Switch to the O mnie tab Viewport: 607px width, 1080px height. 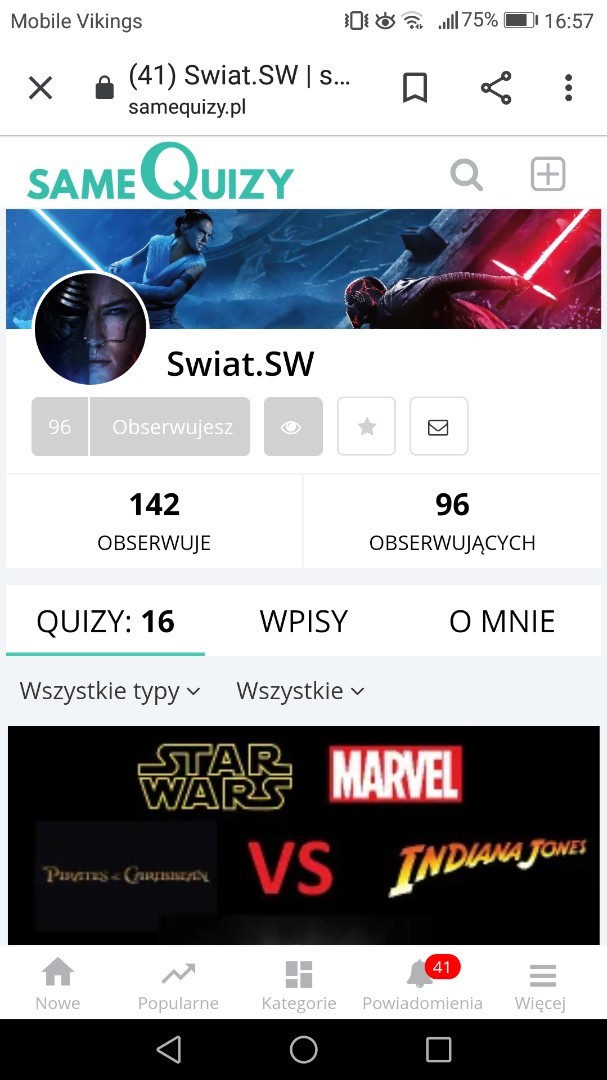(501, 621)
